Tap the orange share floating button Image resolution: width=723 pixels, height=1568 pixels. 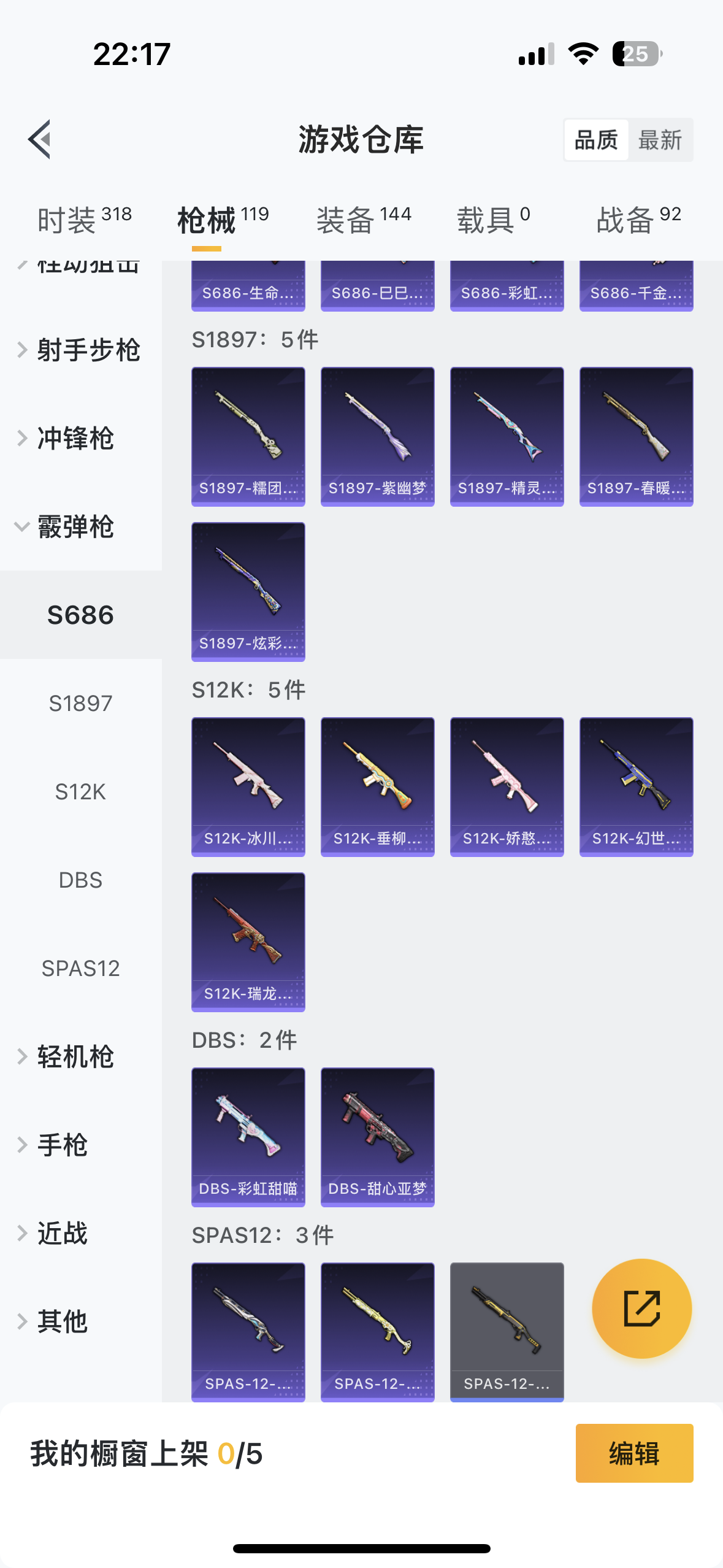pyautogui.click(x=641, y=1309)
